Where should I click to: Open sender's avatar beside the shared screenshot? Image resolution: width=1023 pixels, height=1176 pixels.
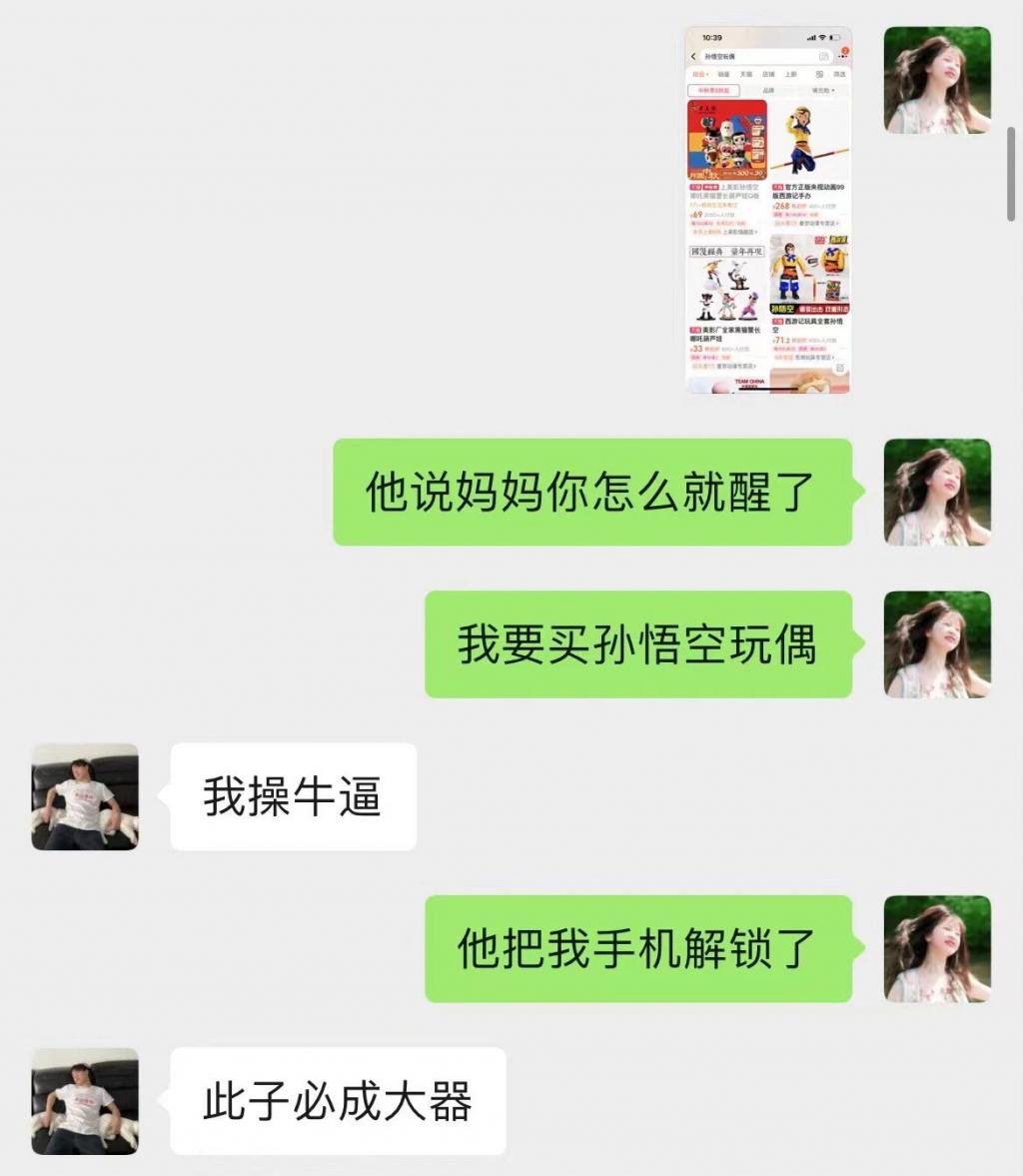pyautogui.click(x=937, y=80)
